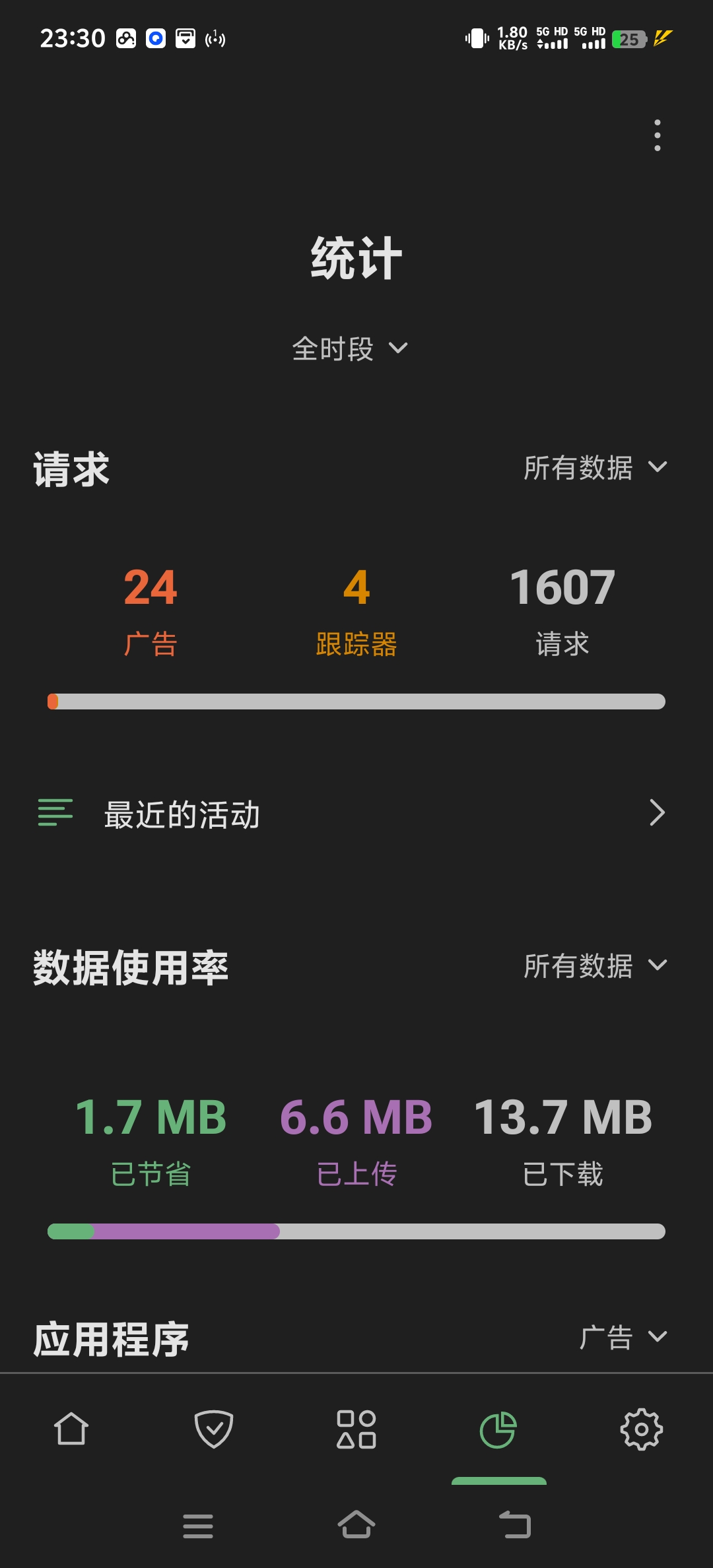Open the 所有数据 filter beside 数据使用率
This screenshot has height=1568, width=713.
(595, 966)
